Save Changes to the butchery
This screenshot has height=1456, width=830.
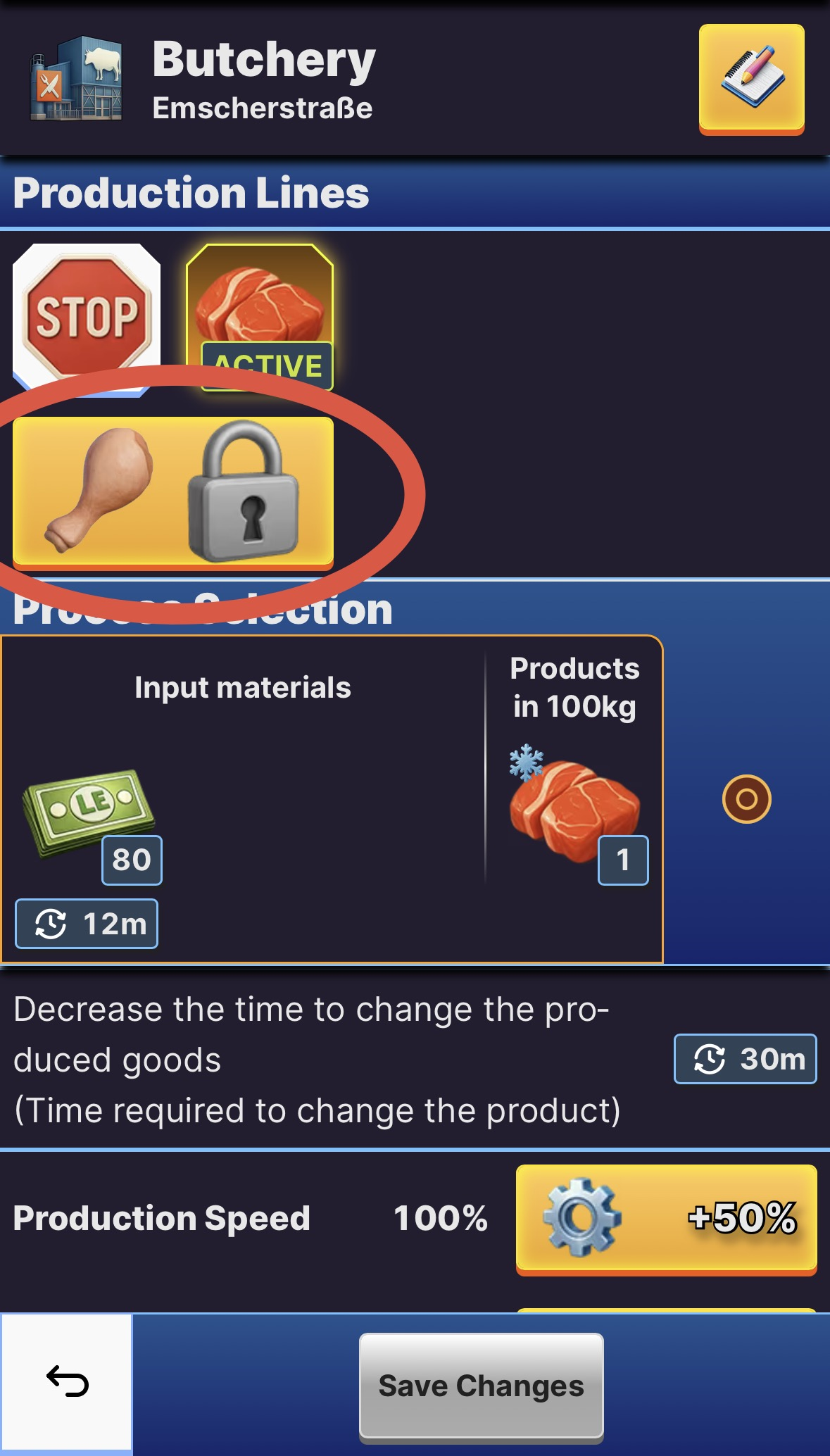tap(482, 1385)
